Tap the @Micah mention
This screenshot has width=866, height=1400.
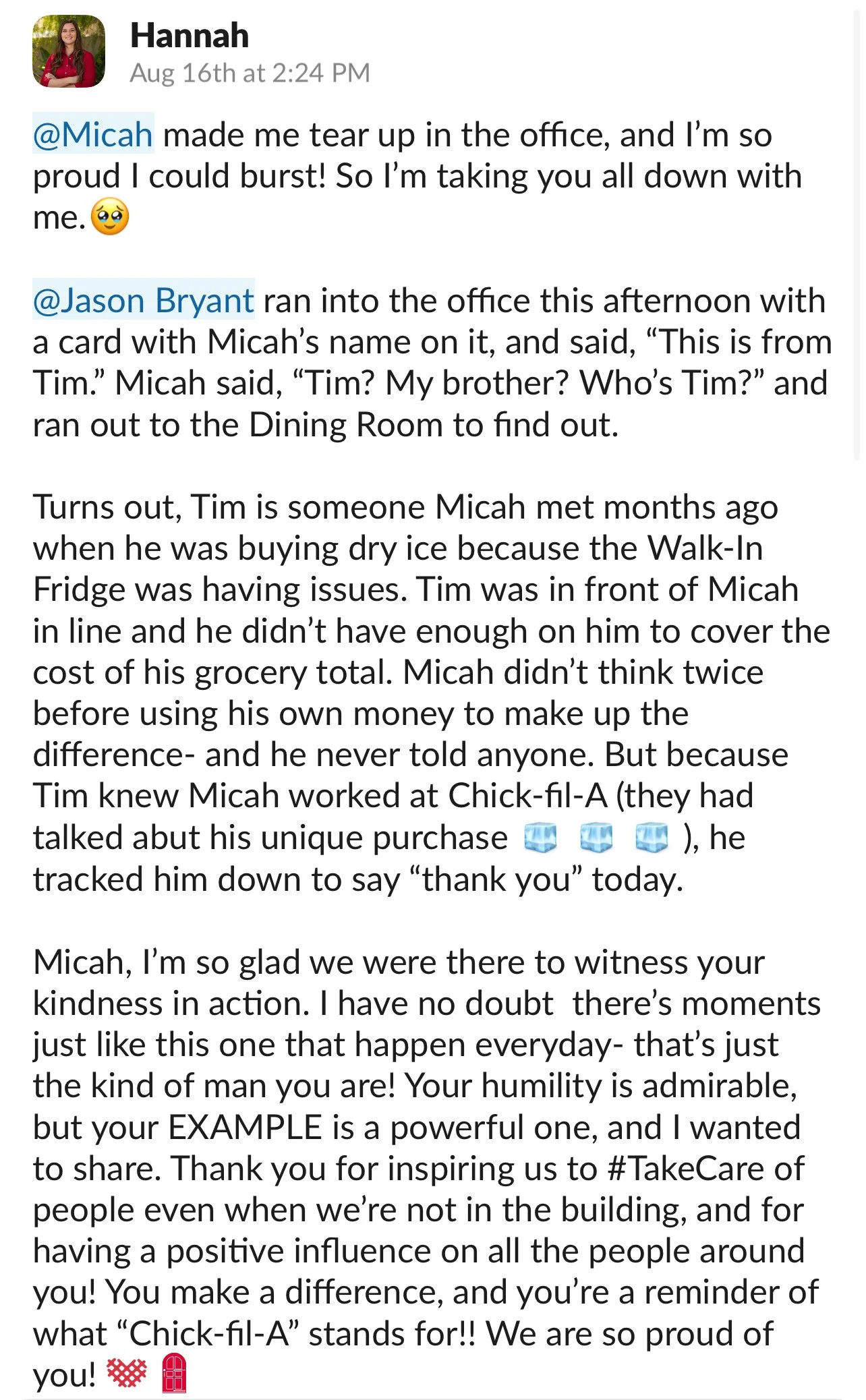click(93, 134)
